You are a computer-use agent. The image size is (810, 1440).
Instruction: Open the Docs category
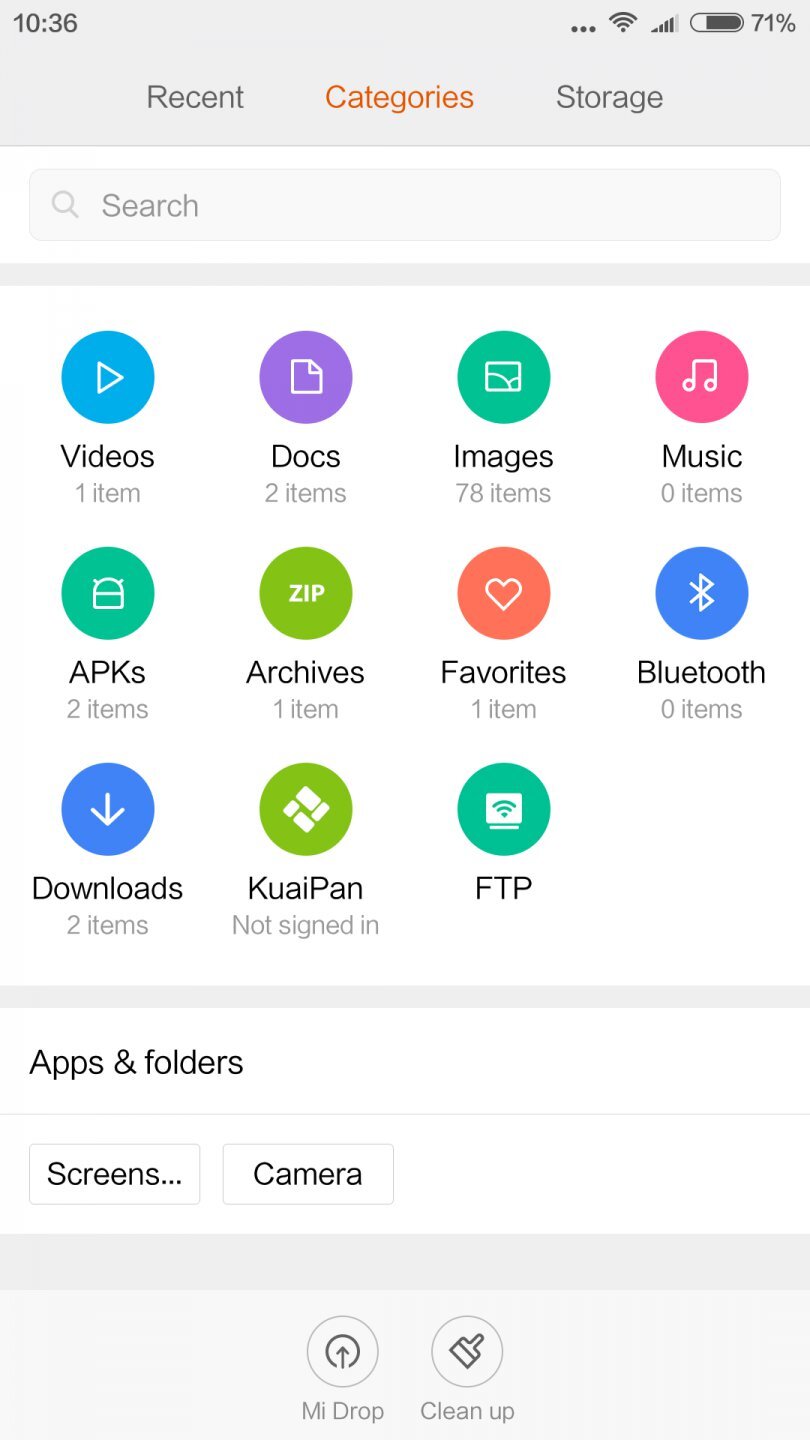306,378
